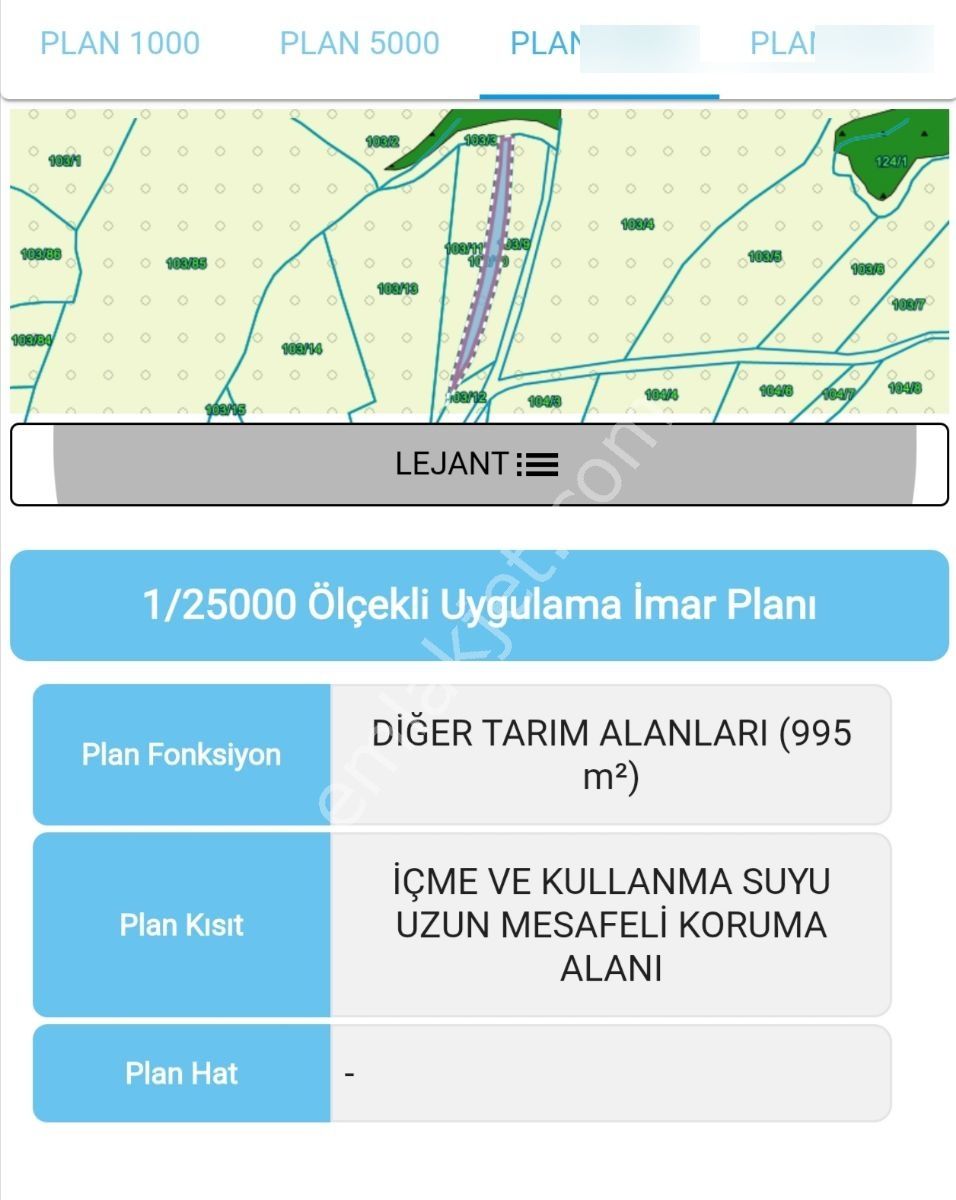This screenshot has width=956, height=1200.
Task: Switch to the PLAN 5000 tab
Action: [x=357, y=43]
